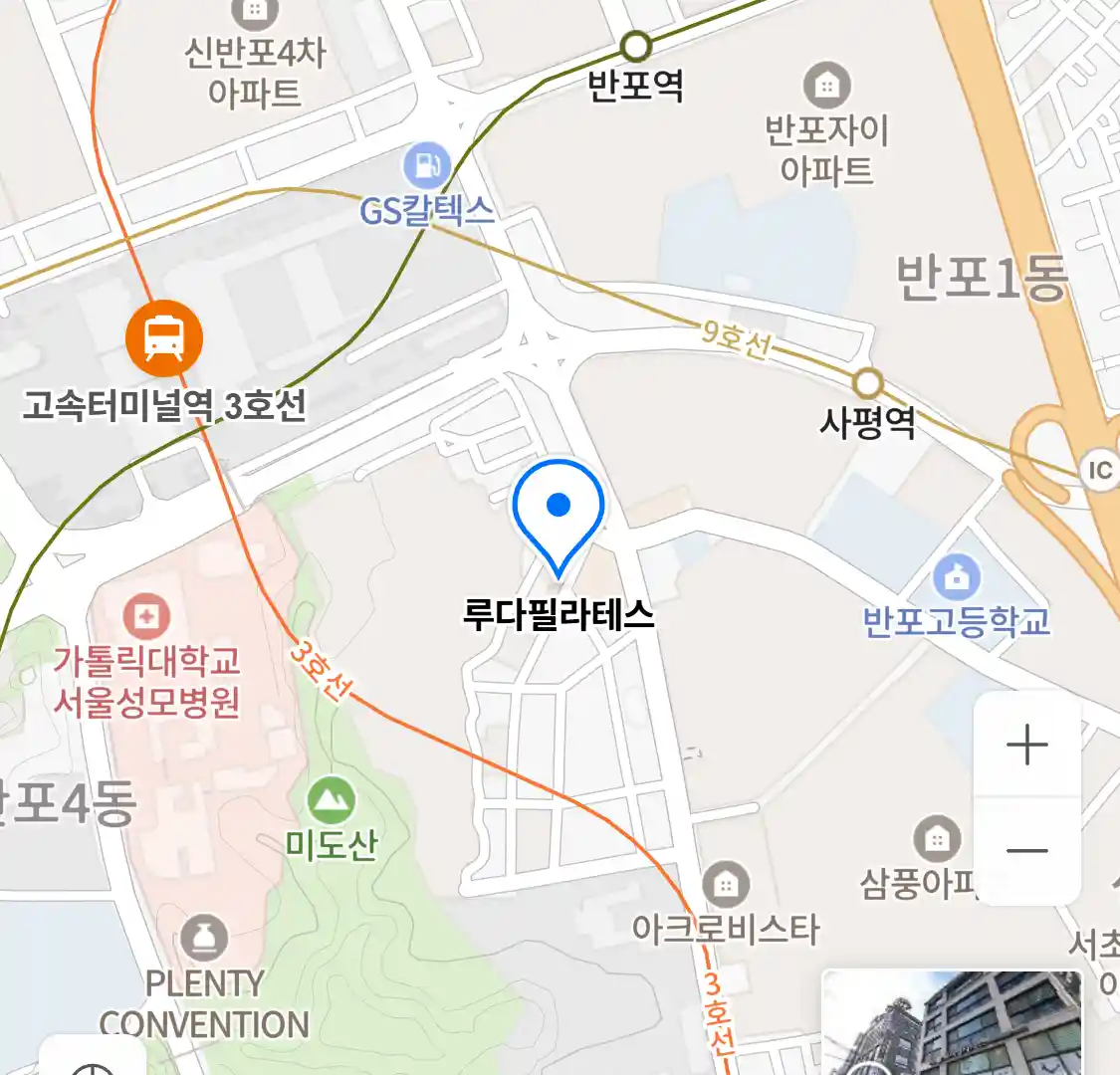The height and width of the screenshot is (1075, 1120).
Task: Tap the 반포자이 아파트 marker
Action: (x=826, y=86)
